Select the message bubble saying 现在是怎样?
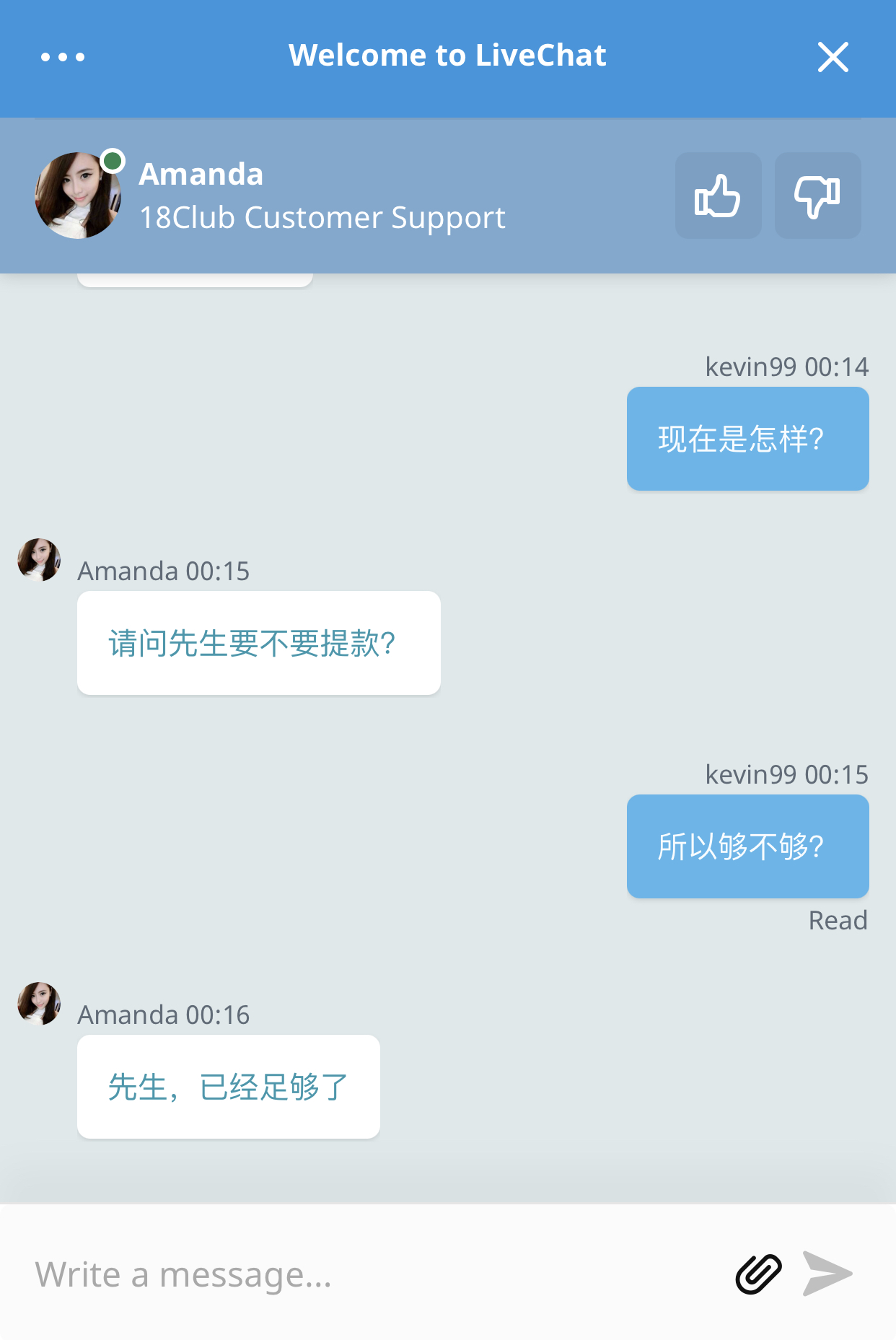The width and height of the screenshot is (896, 1340). click(747, 437)
